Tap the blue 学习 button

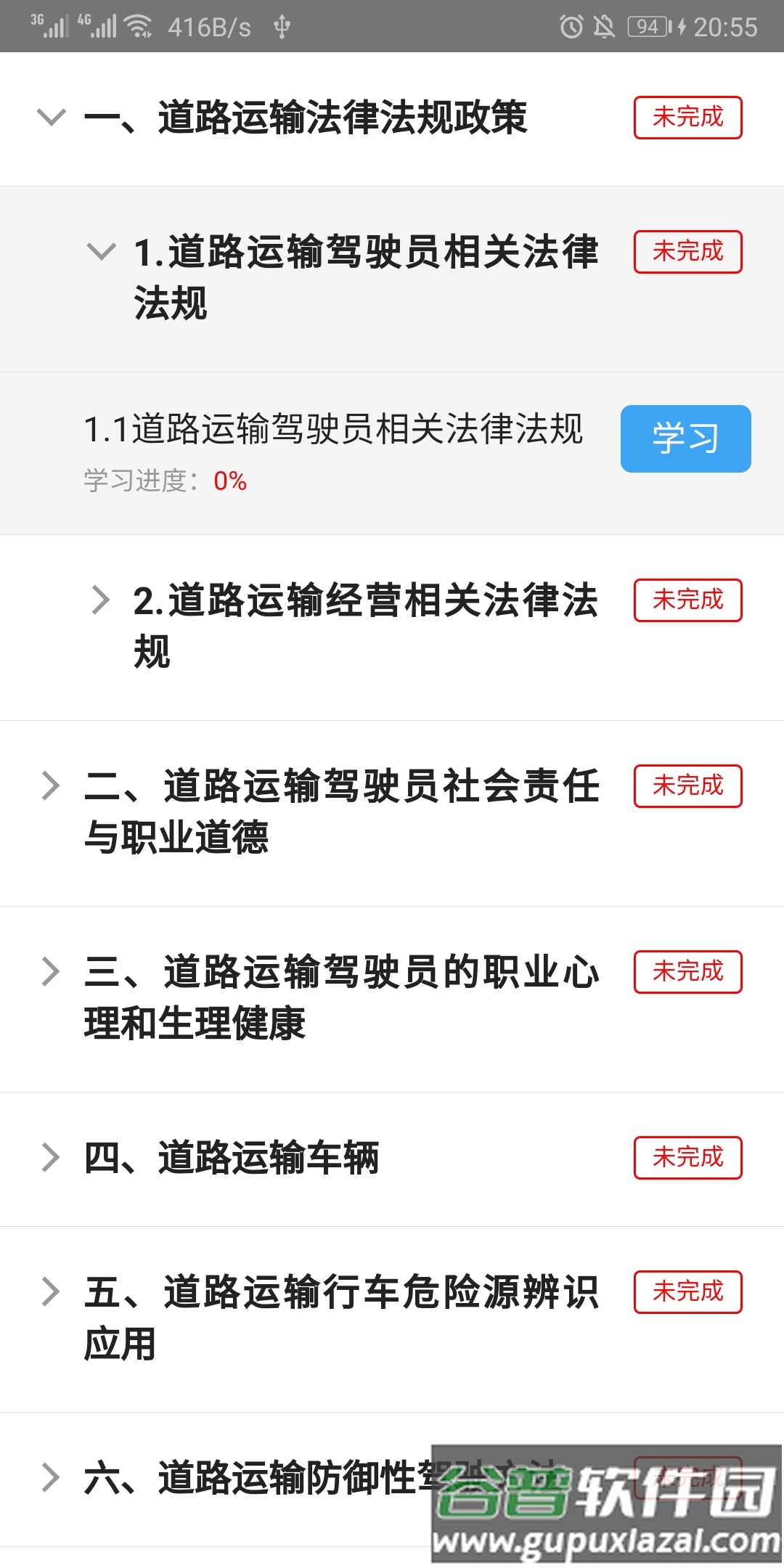pos(685,438)
